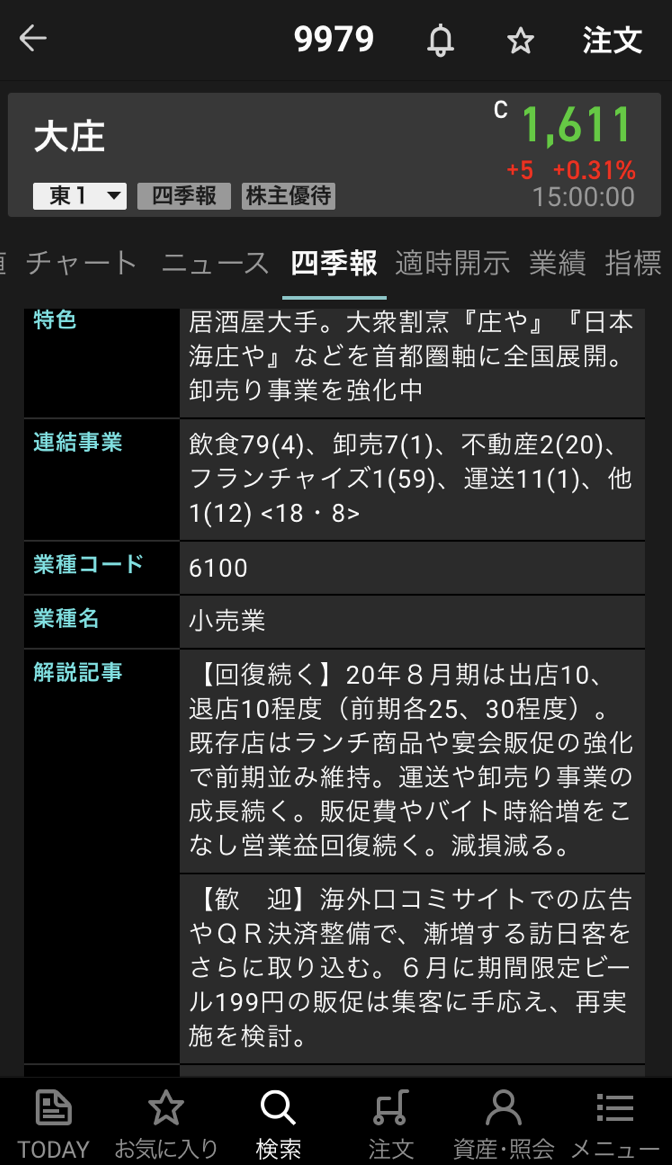Open お気に入り in the bottom navigation
The image size is (672, 1165).
166,1123
